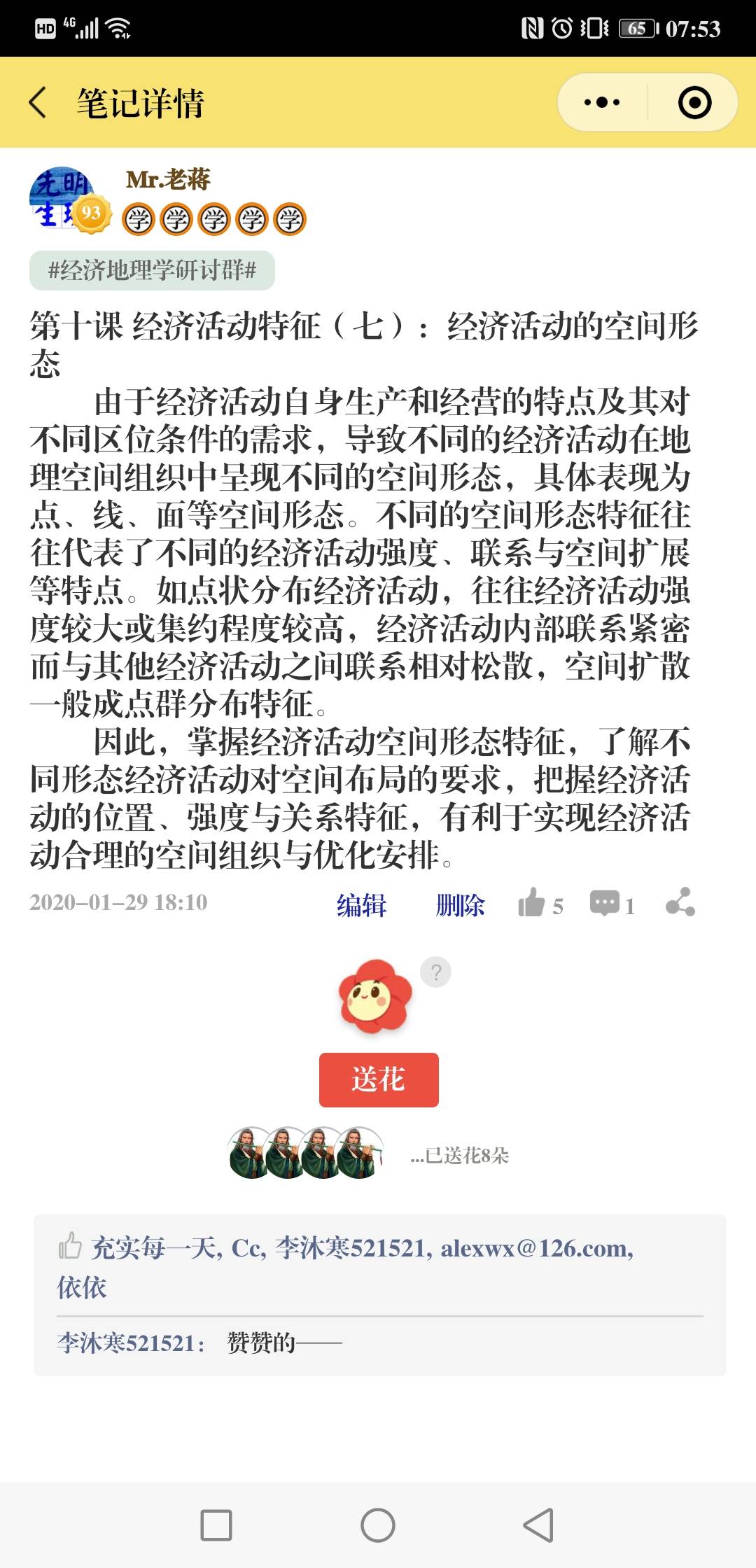Go to the system home screen

378,1525
